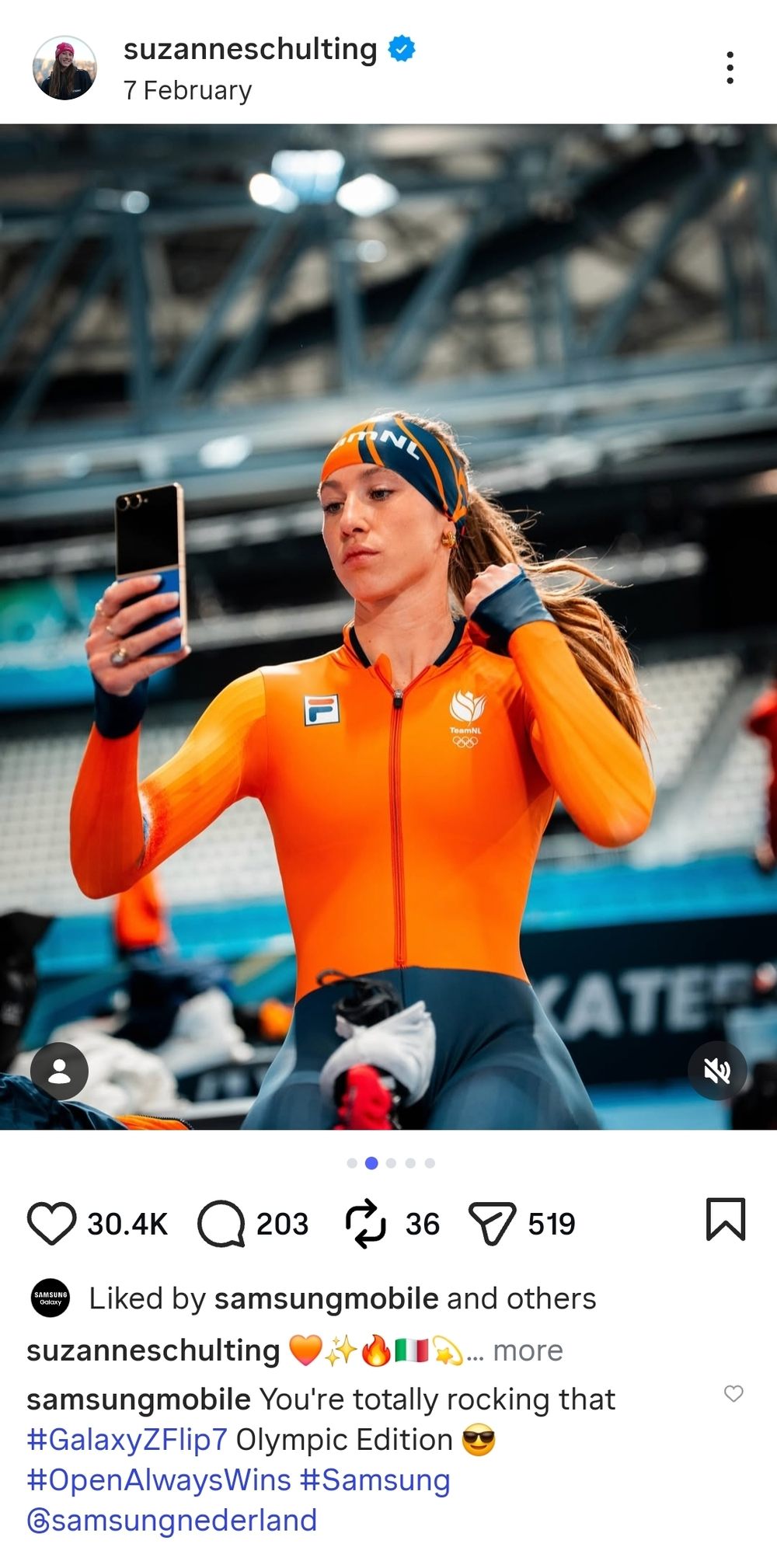Open the #OpenAlwaysWins hashtag

click(x=159, y=1480)
